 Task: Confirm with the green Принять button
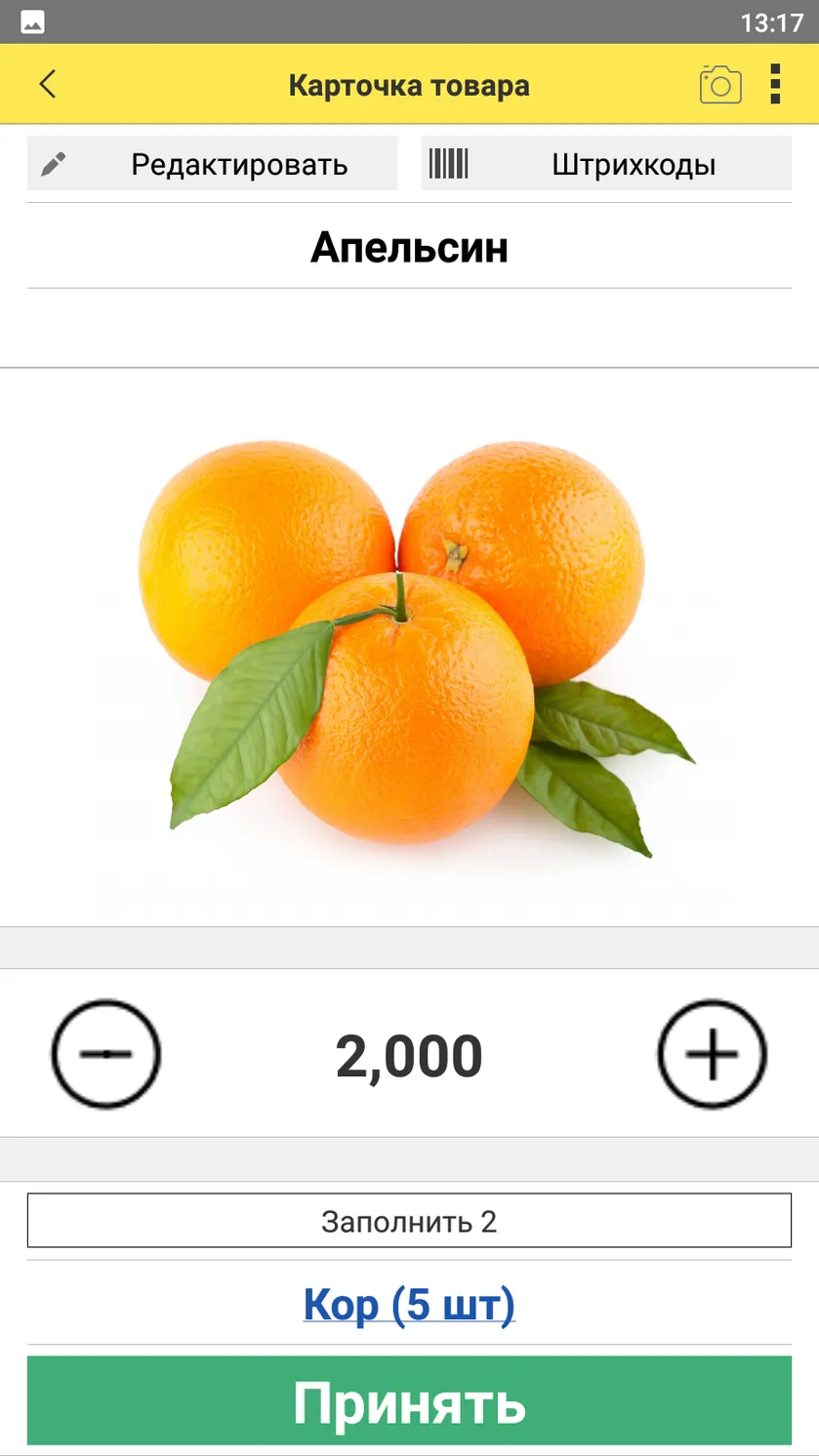click(409, 1401)
